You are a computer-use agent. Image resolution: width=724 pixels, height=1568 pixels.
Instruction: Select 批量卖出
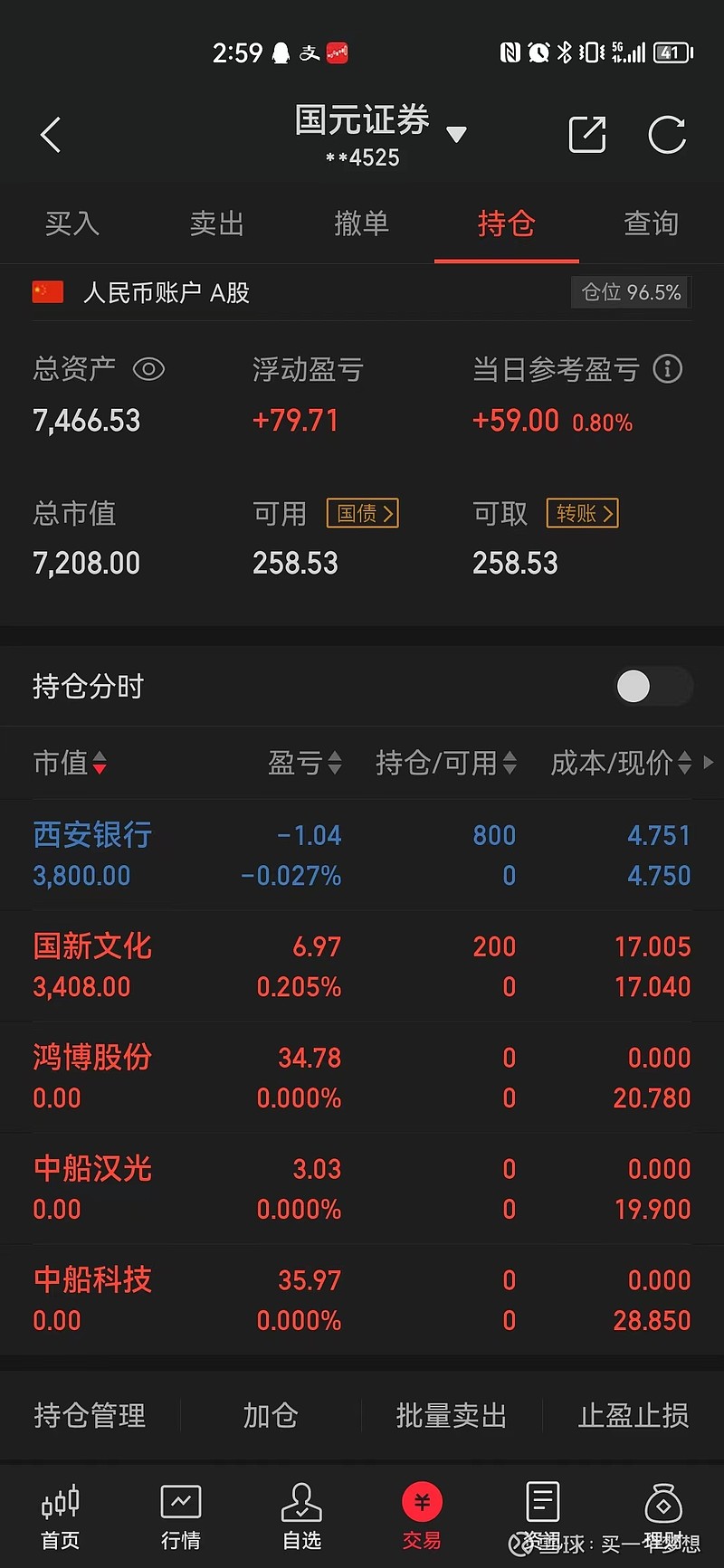pyautogui.click(x=452, y=1415)
